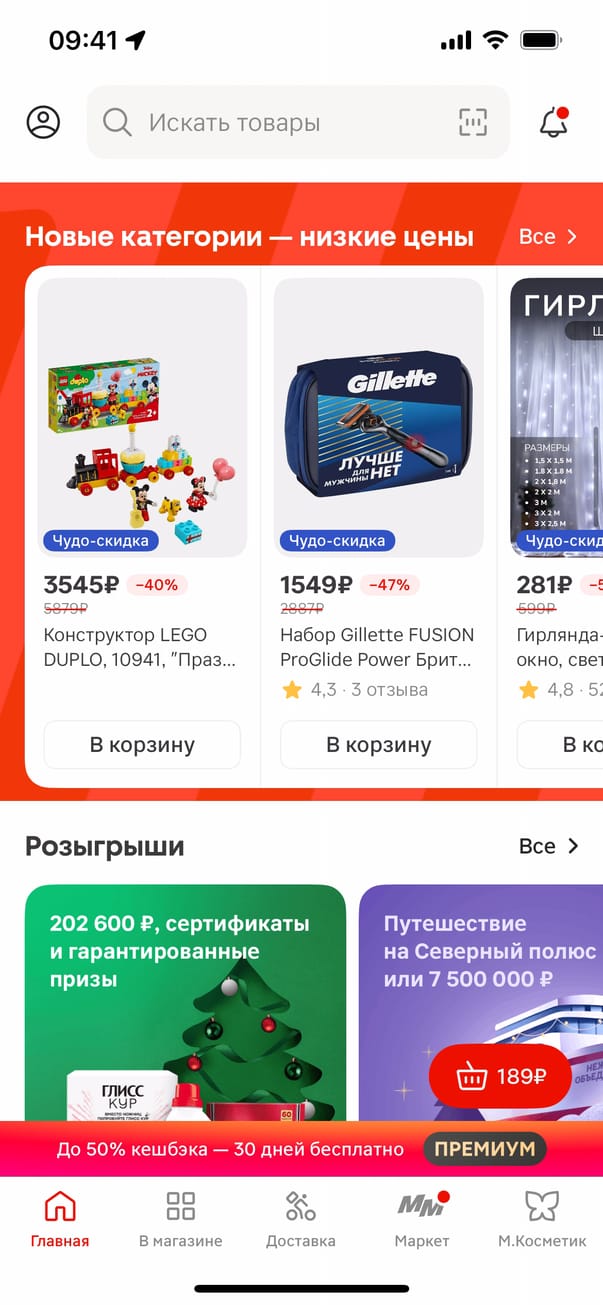603x1305 pixels.
Task: Add Gillette FUSION set to the cart
Action: coord(378,745)
